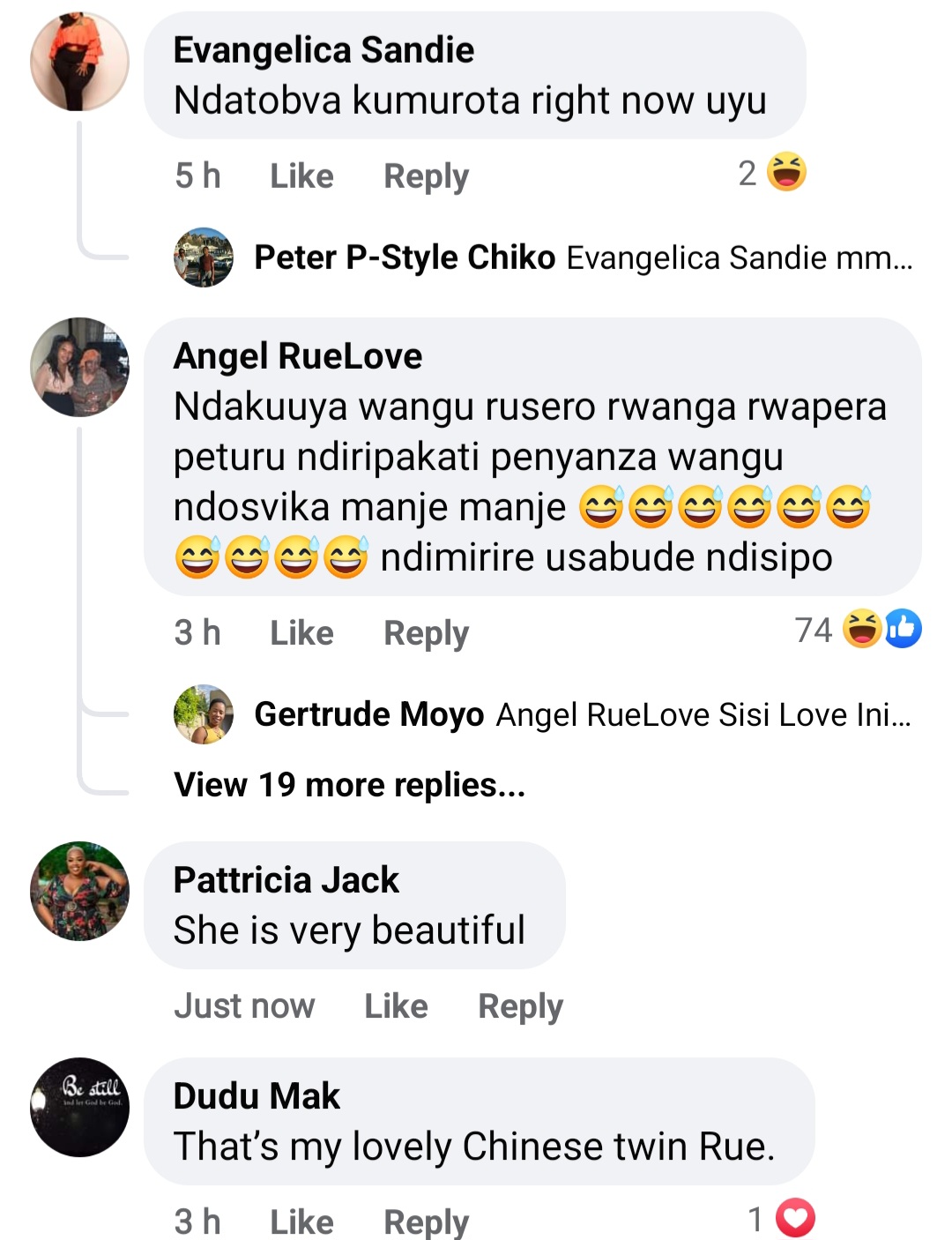View the heart reaction on Dudu Mak's comment

click(793, 1219)
